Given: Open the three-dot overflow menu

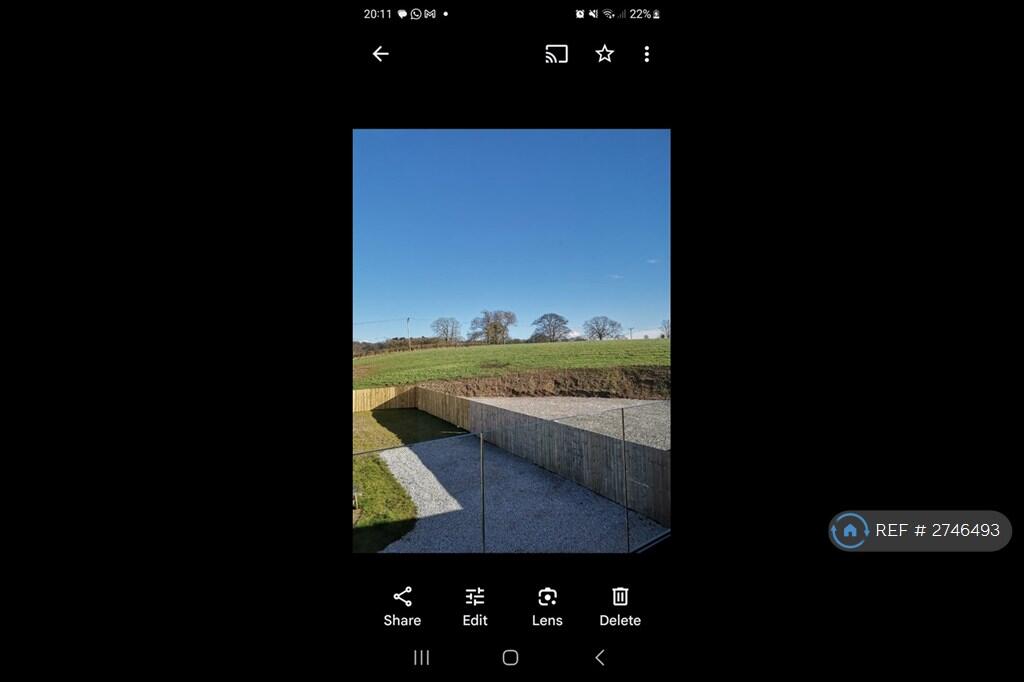Looking at the screenshot, I should pyautogui.click(x=647, y=54).
